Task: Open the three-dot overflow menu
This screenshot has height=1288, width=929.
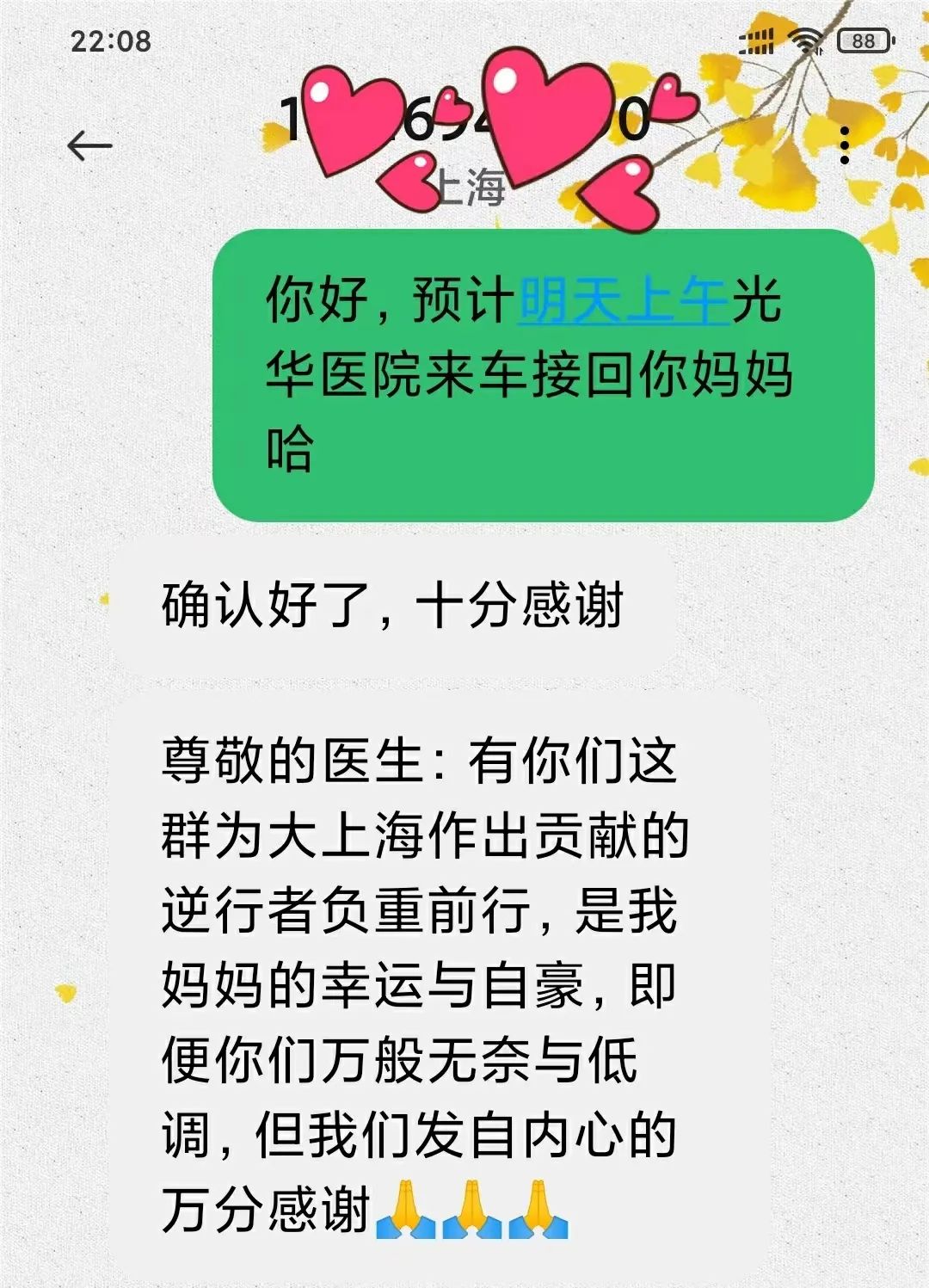Action: click(845, 145)
